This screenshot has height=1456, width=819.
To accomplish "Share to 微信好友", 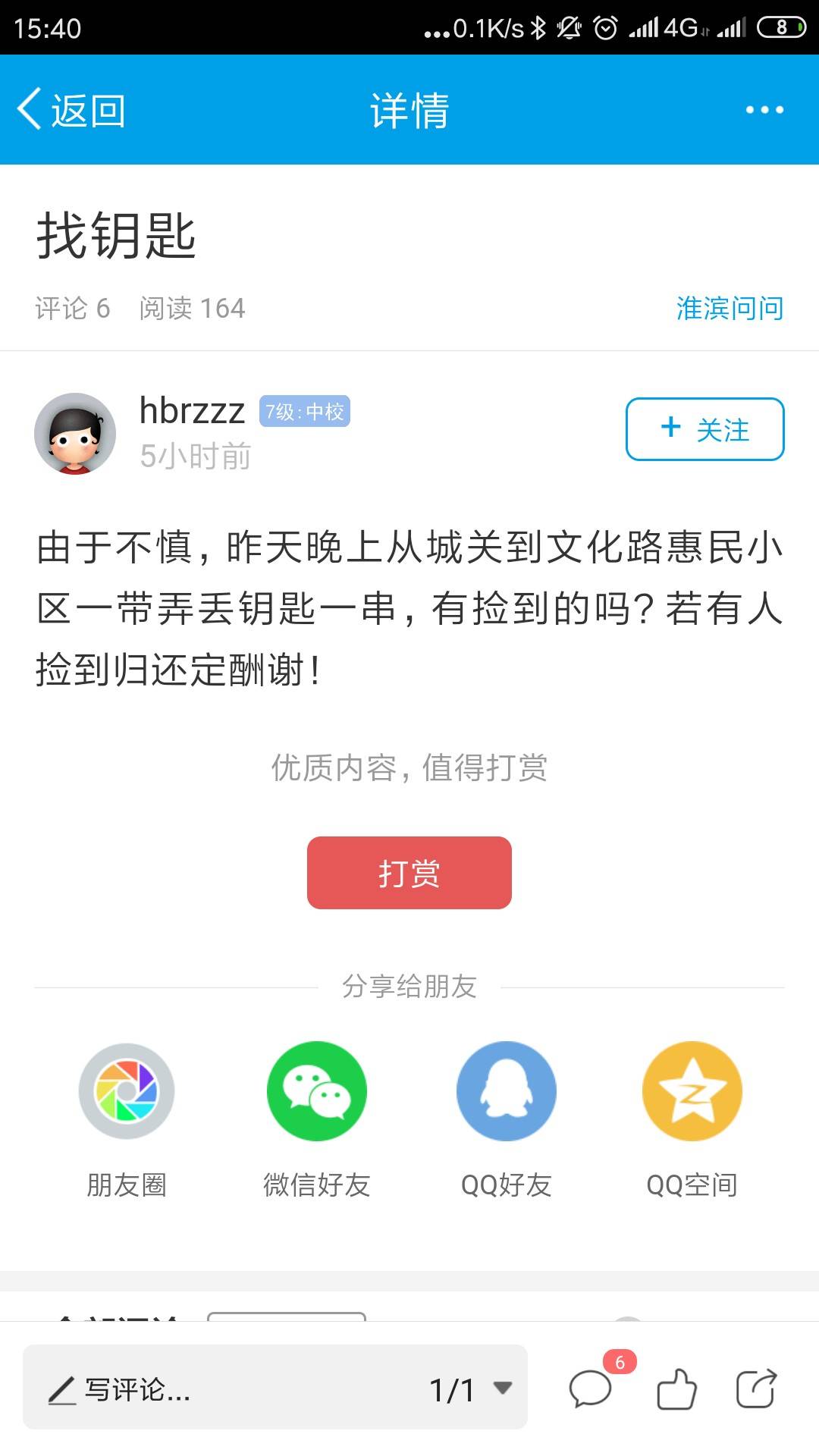I will point(316,1091).
